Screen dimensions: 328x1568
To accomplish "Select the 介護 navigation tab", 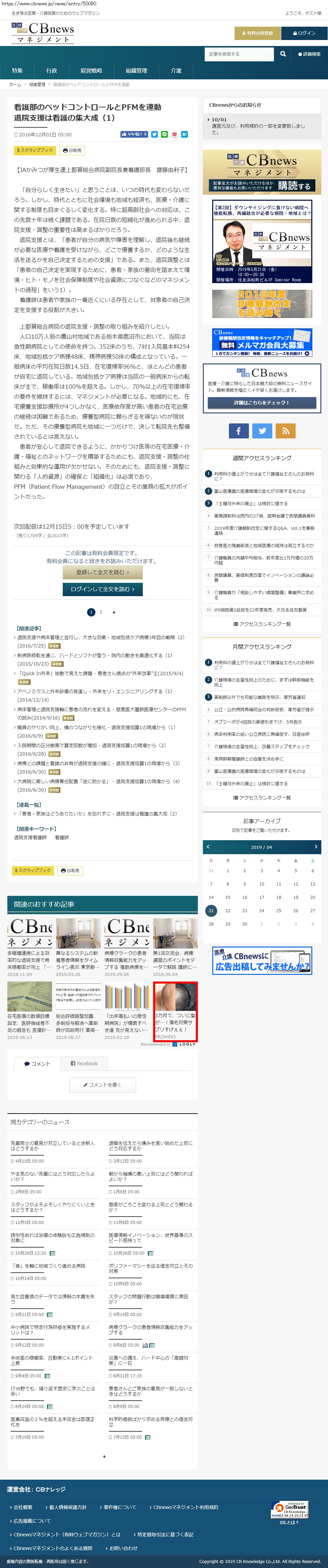I will pyautogui.click(x=176, y=71).
